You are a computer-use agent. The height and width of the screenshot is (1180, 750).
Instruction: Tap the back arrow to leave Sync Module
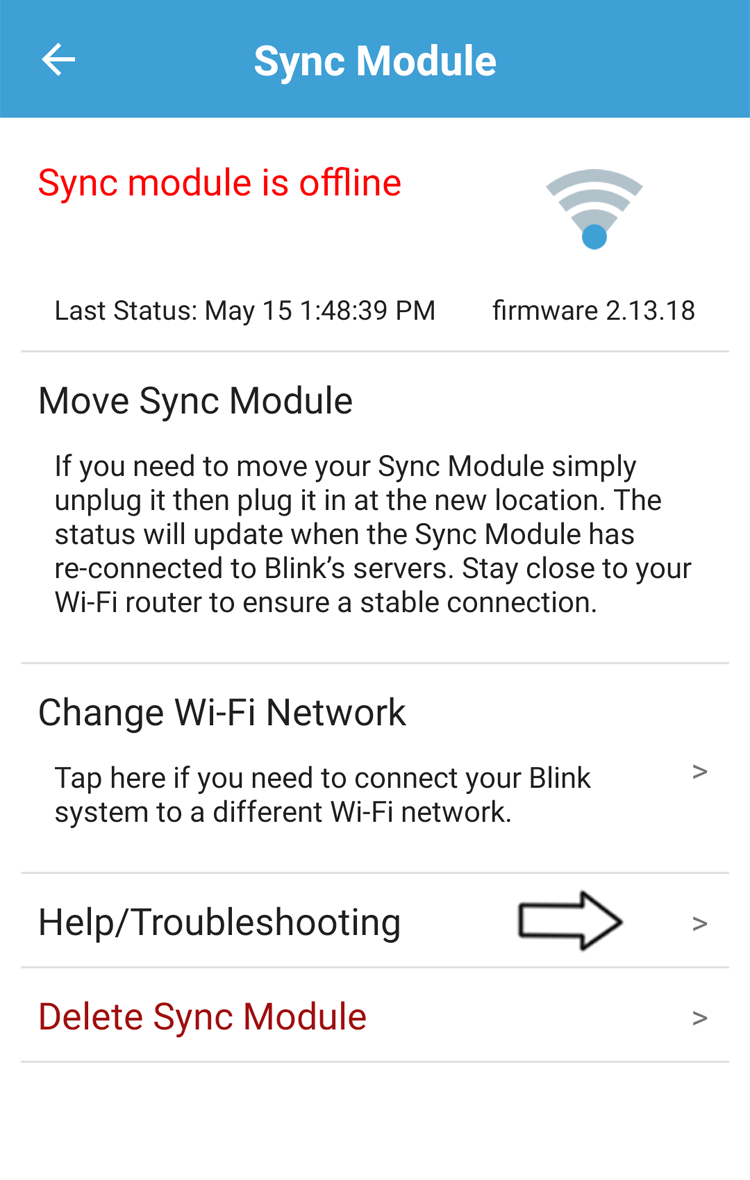[57, 59]
